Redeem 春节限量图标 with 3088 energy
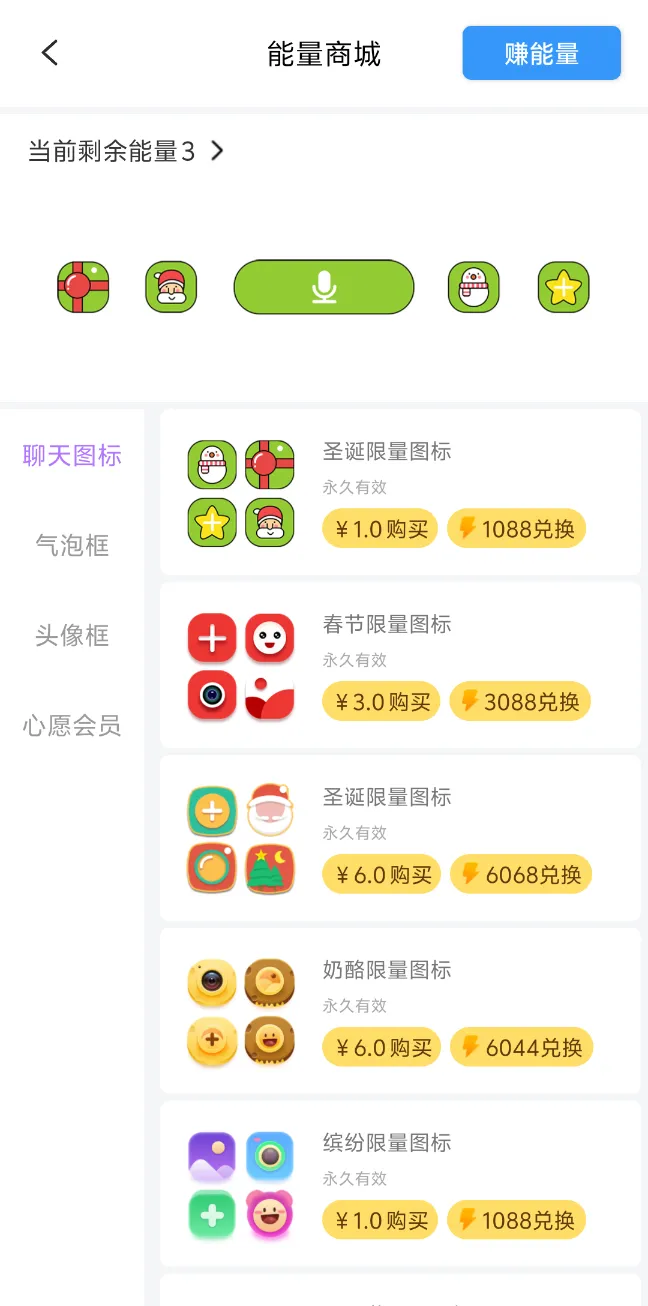This screenshot has width=648, height=1306. pyautogui.click(x=520, y=702)
